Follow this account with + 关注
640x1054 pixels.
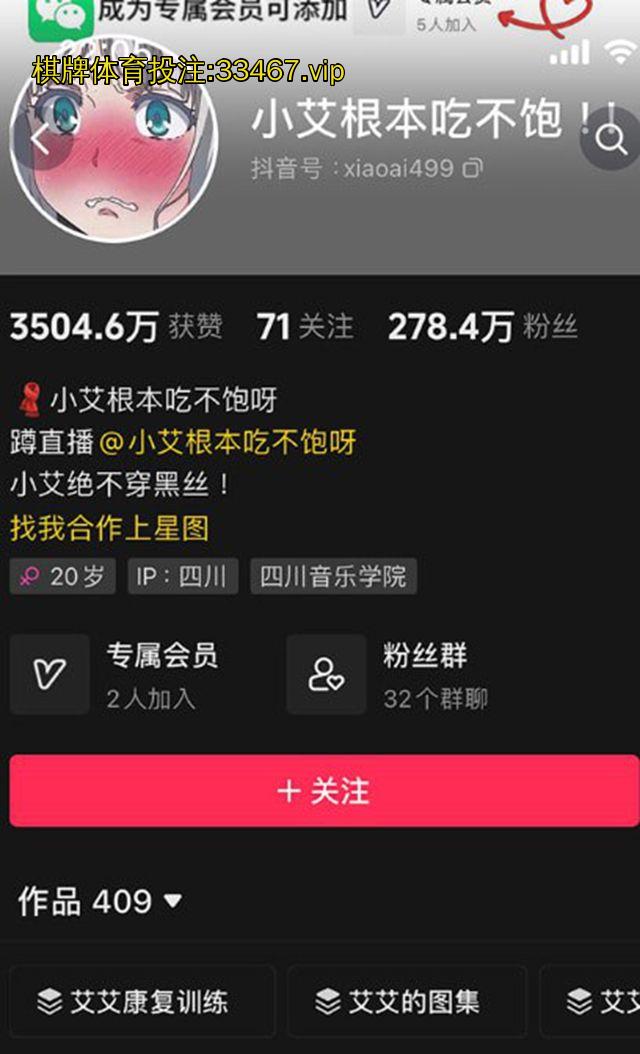click(322, 791)
